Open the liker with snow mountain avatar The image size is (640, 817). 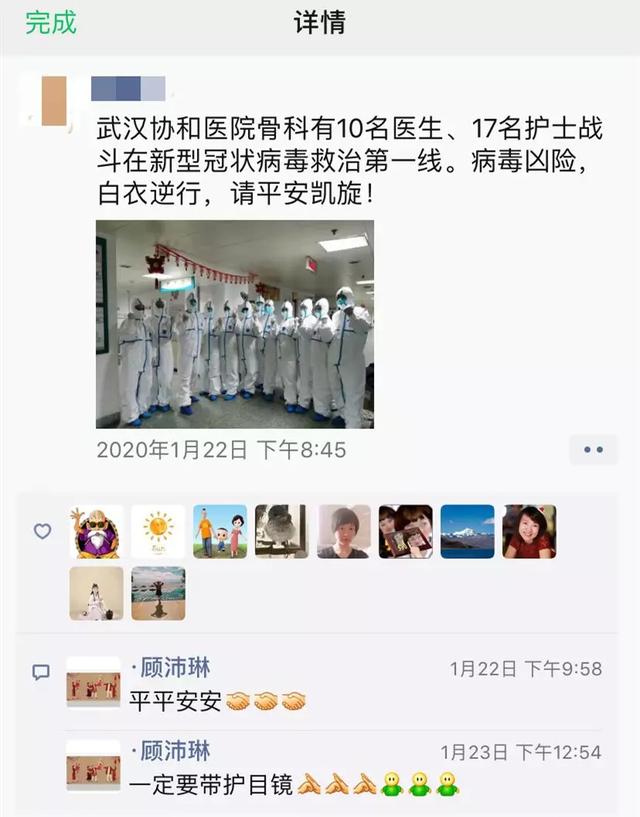(467, 531)
